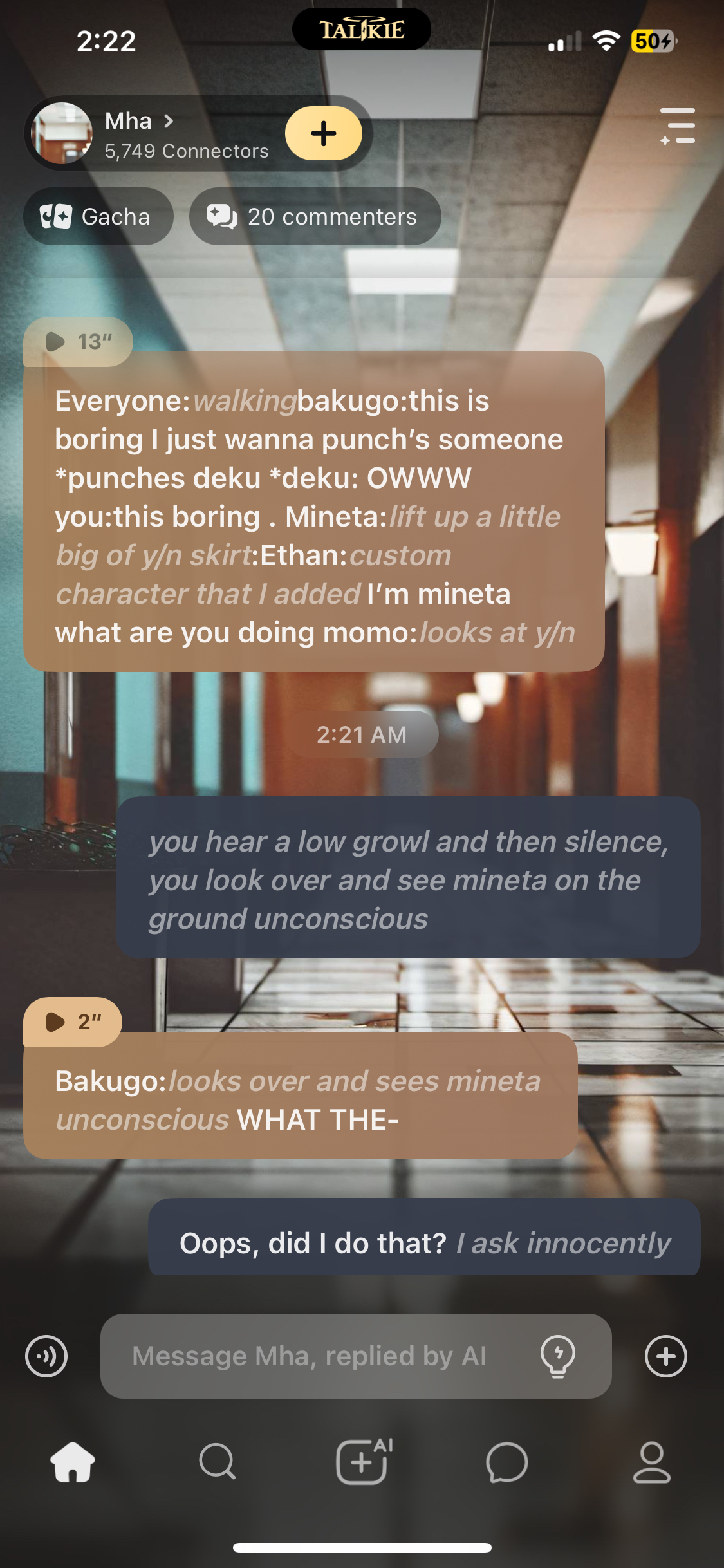
Task: View the 20 commenters
Action: 314,216
